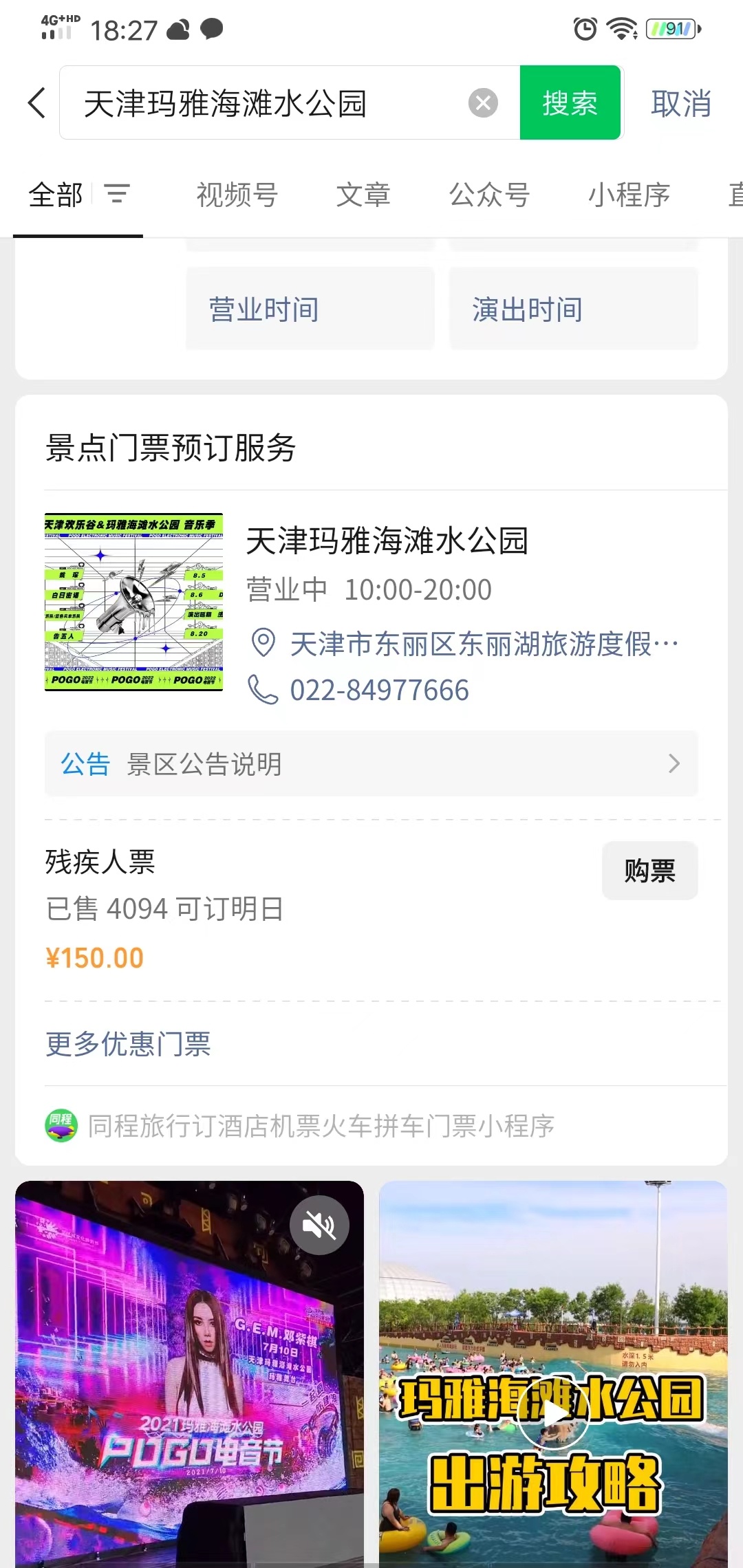
Task: Tap the 4G signal indicator
Action: pos(58,28)
